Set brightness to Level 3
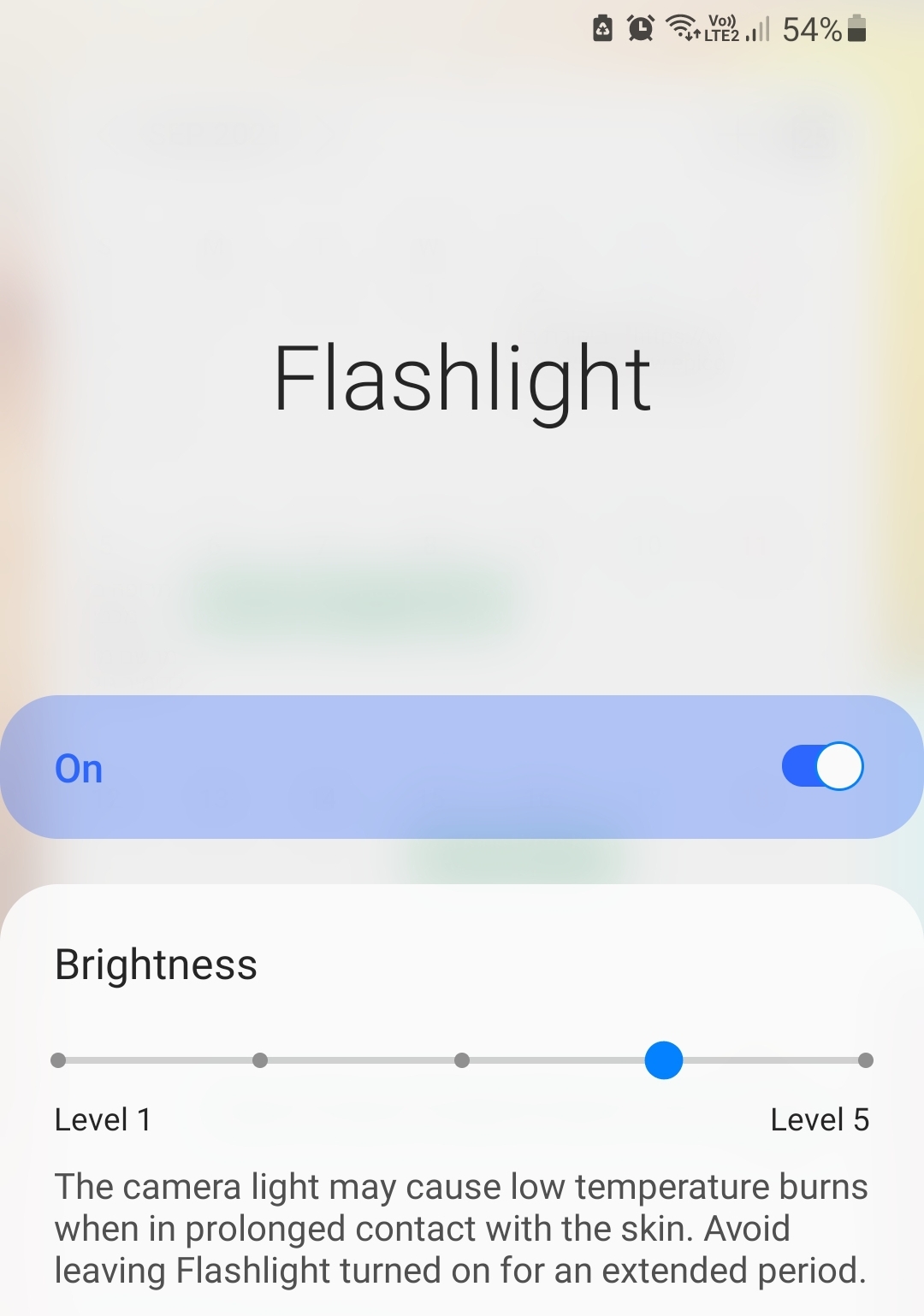924x1316 pixels. [x=462, y=1060]
